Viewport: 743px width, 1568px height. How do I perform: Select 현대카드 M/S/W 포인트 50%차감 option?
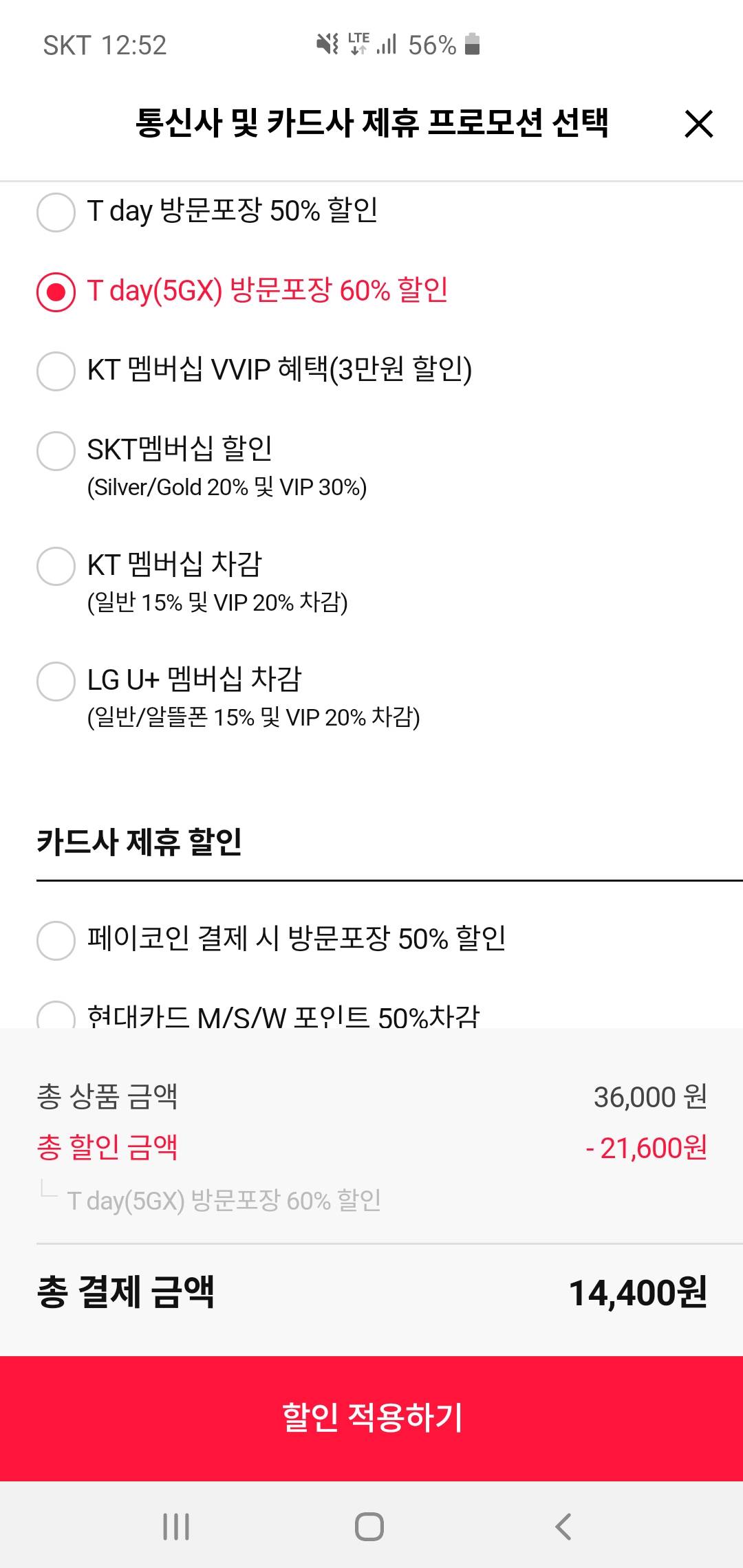(x=56, y=1016)
